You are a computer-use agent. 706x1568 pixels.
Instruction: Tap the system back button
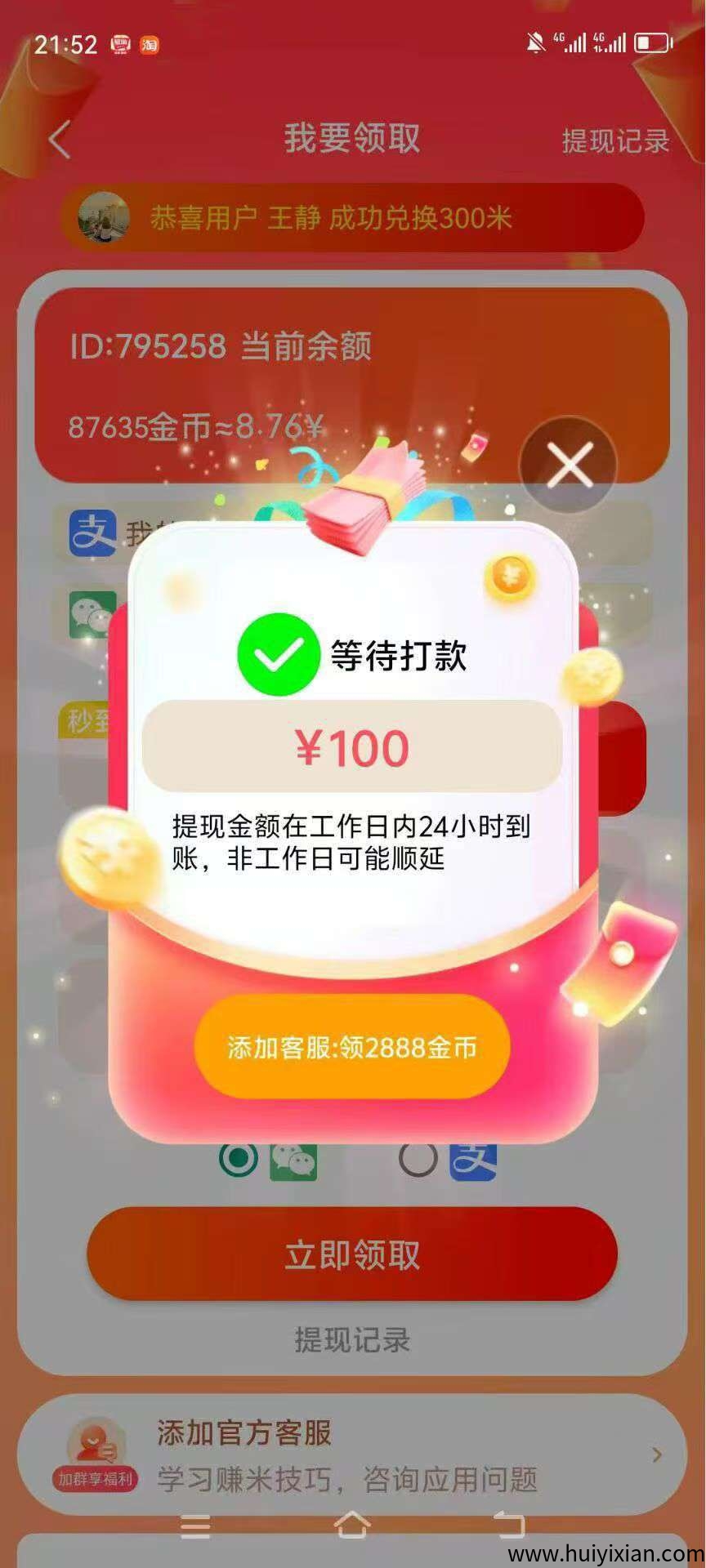point(509,1524)
